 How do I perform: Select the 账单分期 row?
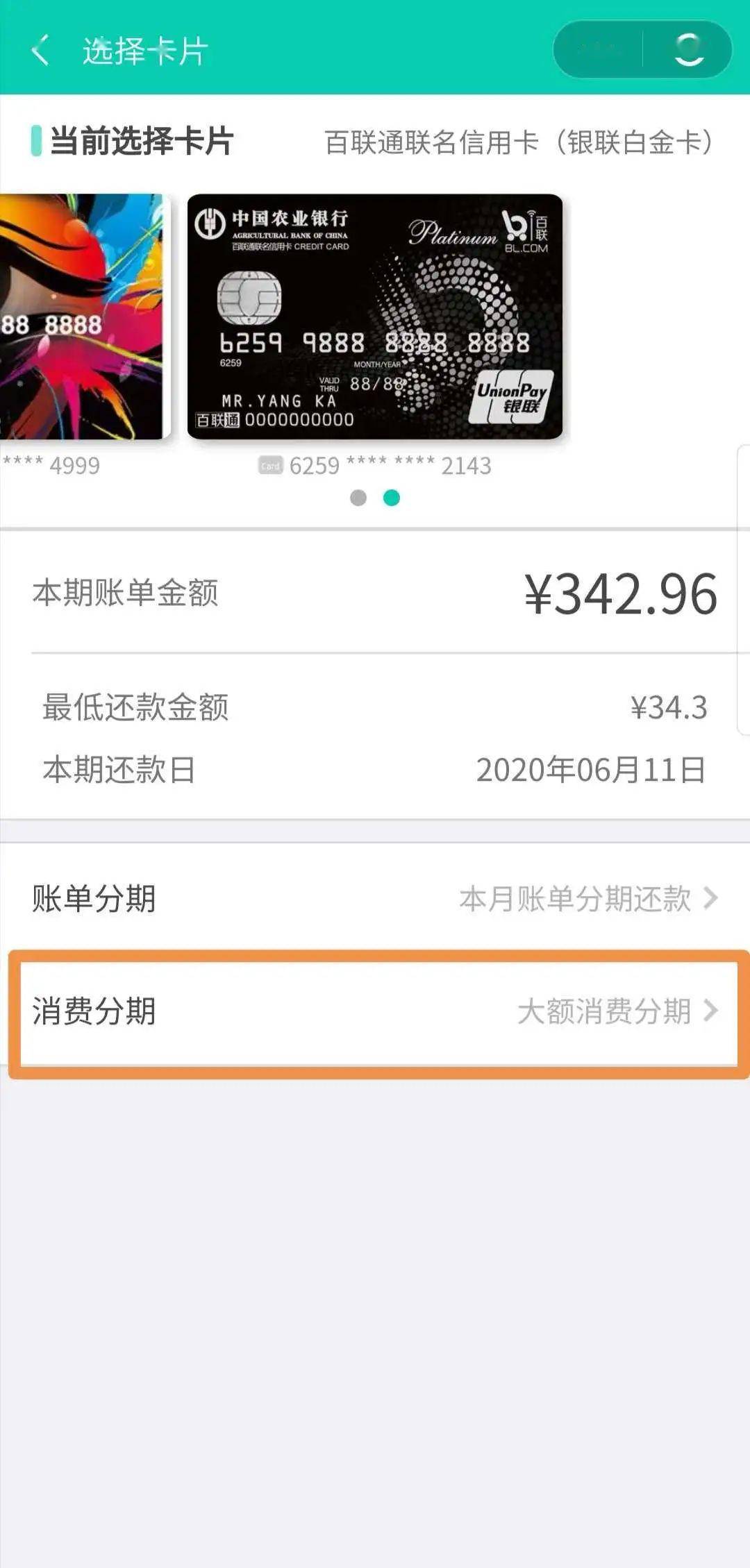pyautogui.click(x=375, y=900)
